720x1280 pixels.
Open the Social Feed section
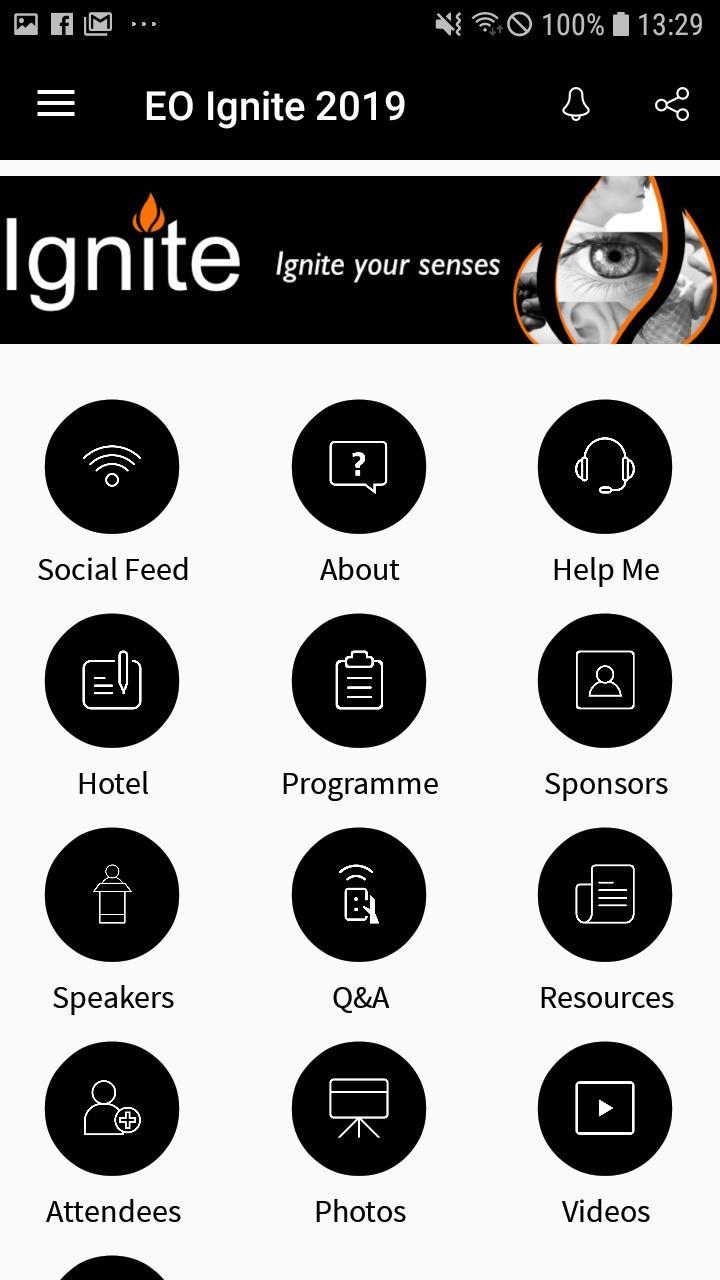tap(112, 466)
